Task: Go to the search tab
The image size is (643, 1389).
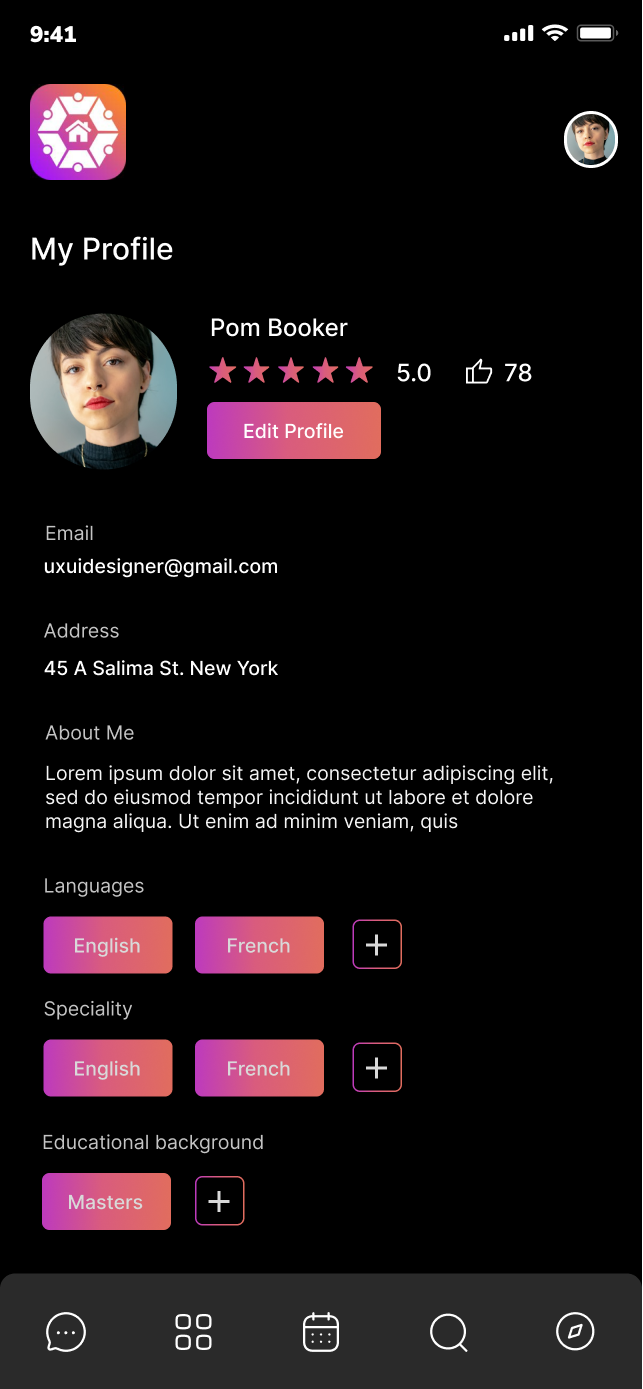Action: (448, 1333)
